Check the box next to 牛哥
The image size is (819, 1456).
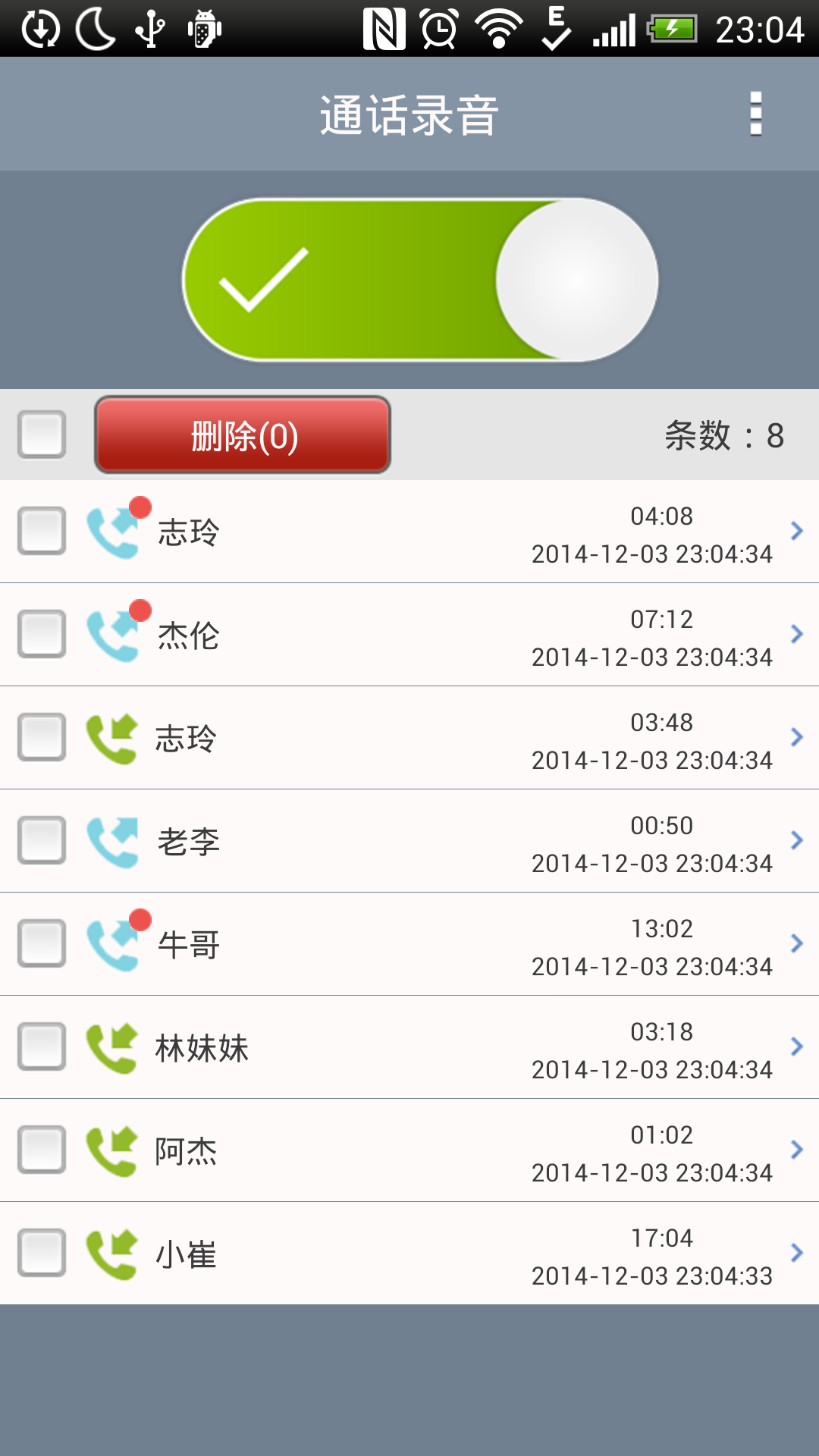click(x=42, y=943)
